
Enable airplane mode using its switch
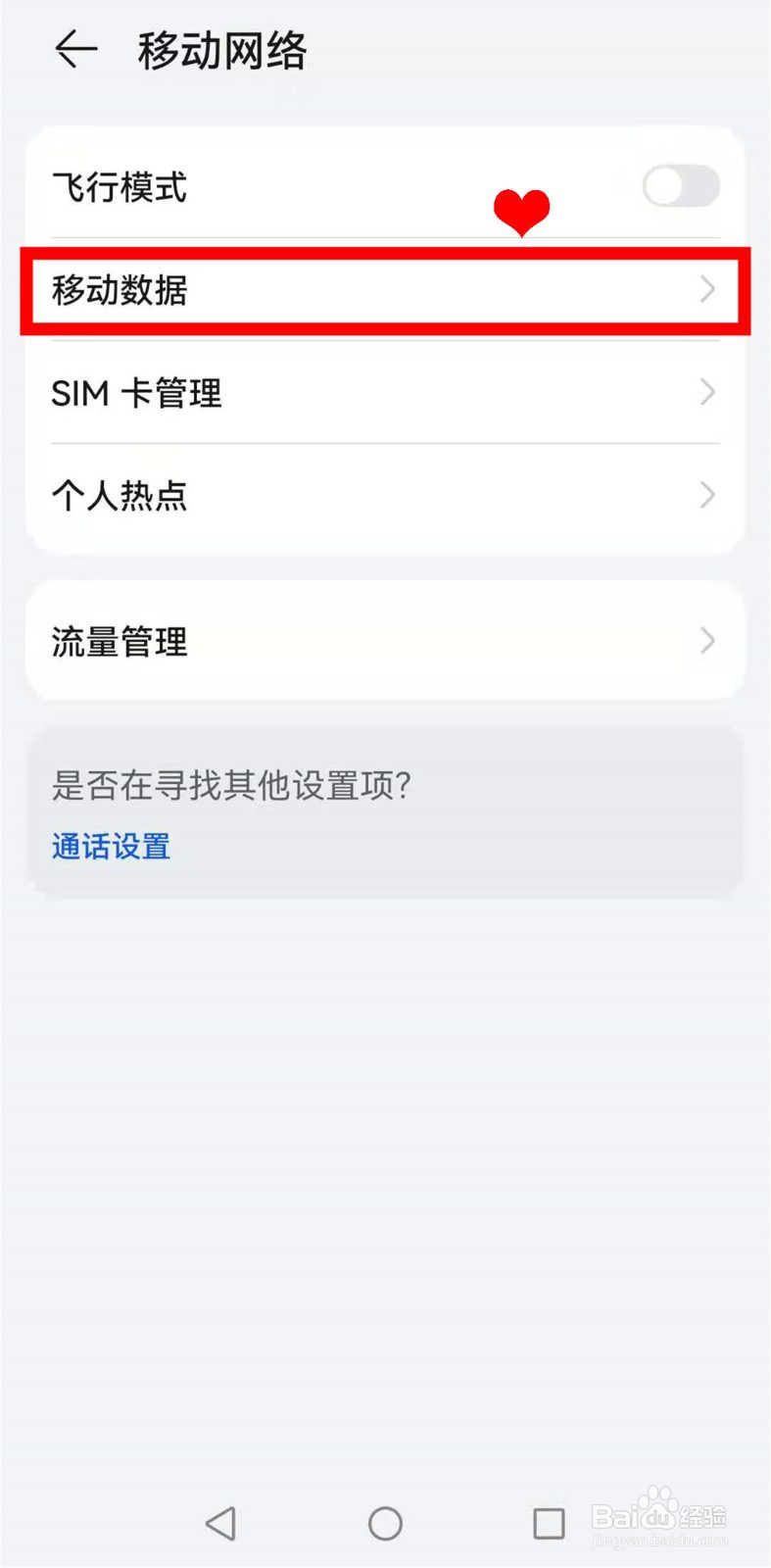680,186
